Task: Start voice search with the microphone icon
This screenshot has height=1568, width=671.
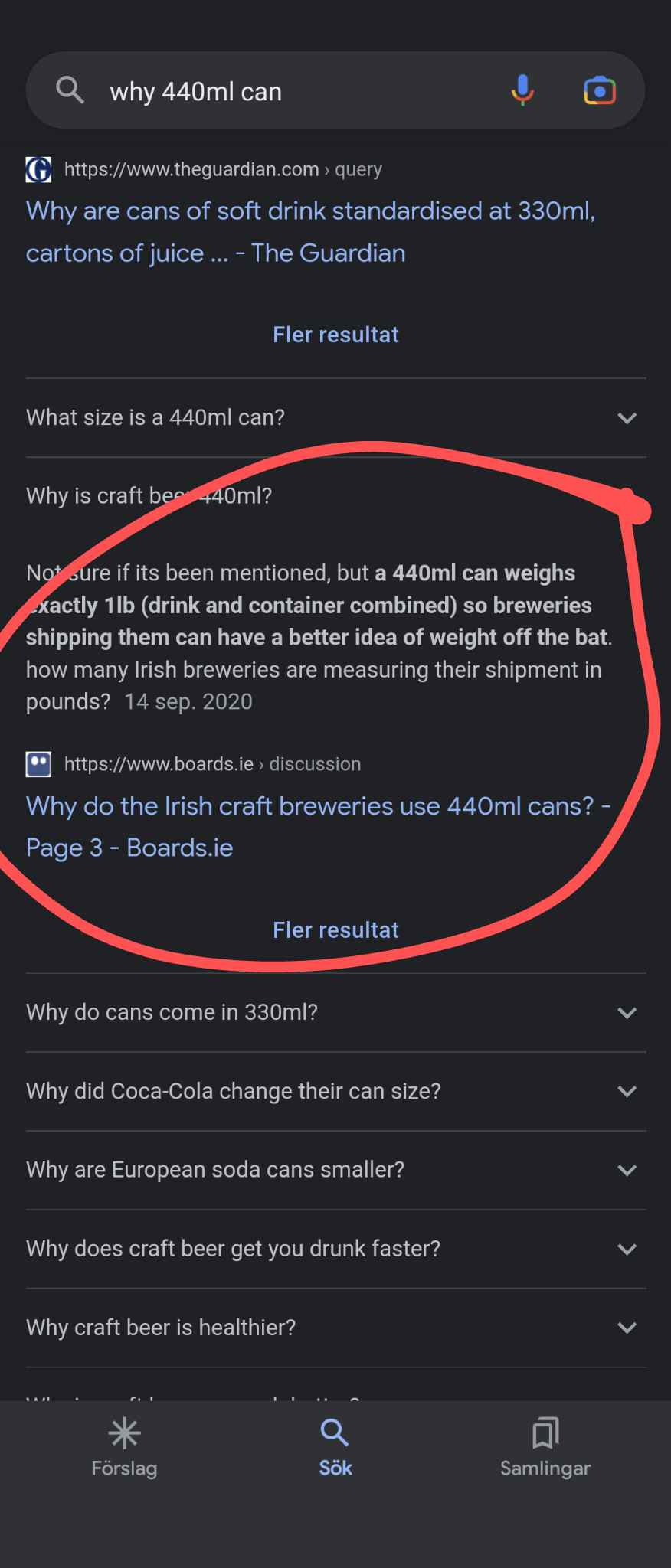Action: (522, 90)
